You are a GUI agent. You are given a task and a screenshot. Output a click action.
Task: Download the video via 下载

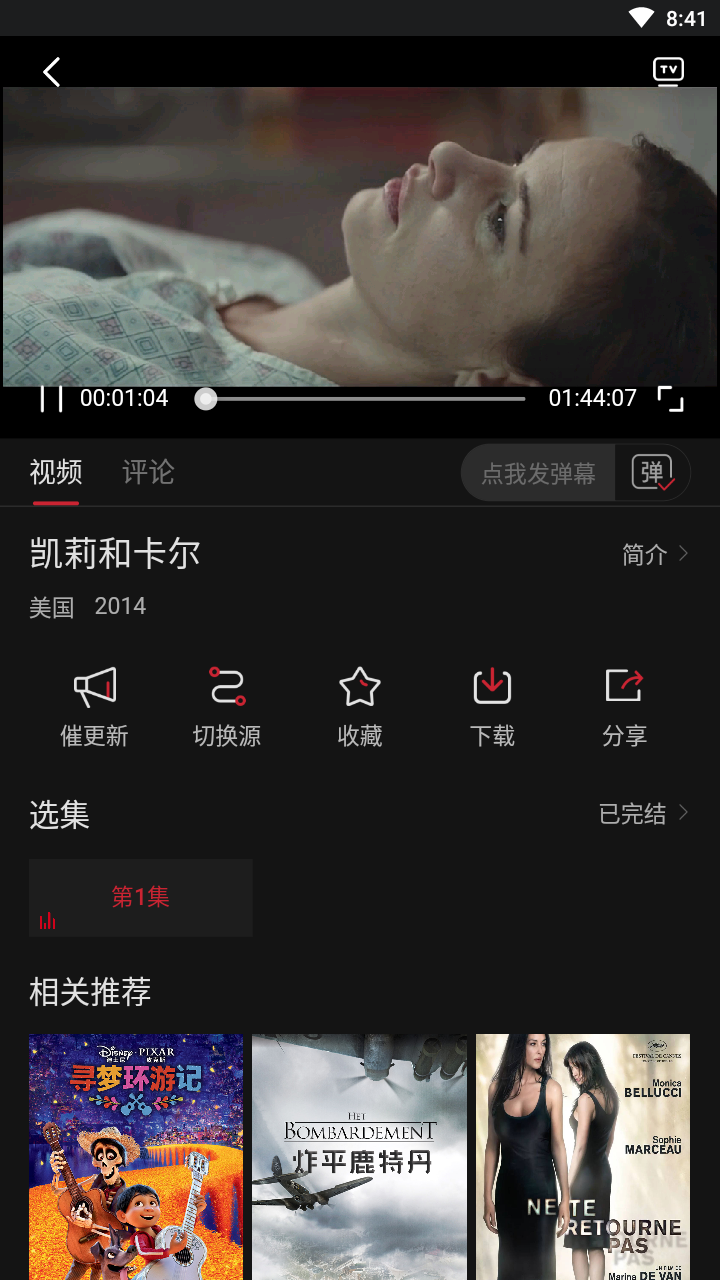point(492,707)
